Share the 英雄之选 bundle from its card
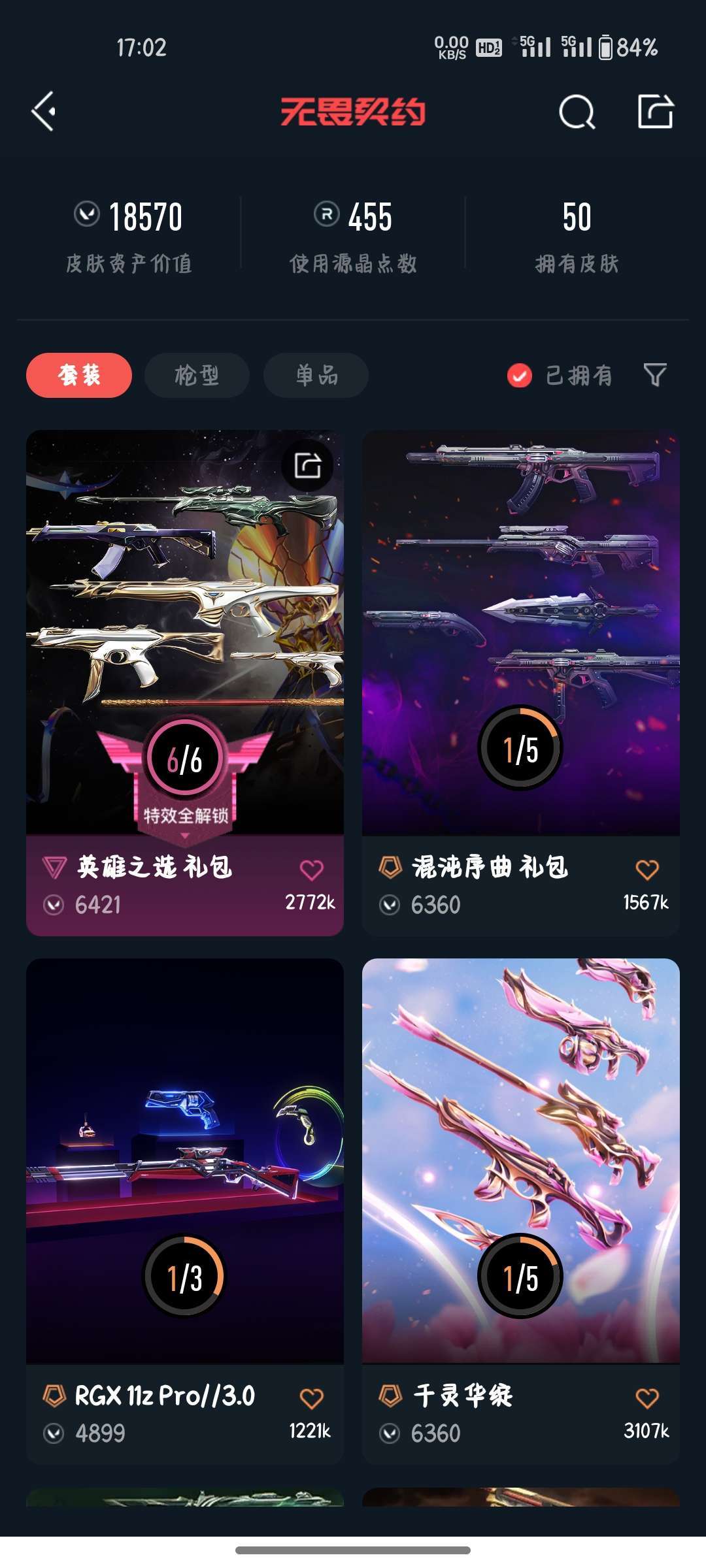 307,466
